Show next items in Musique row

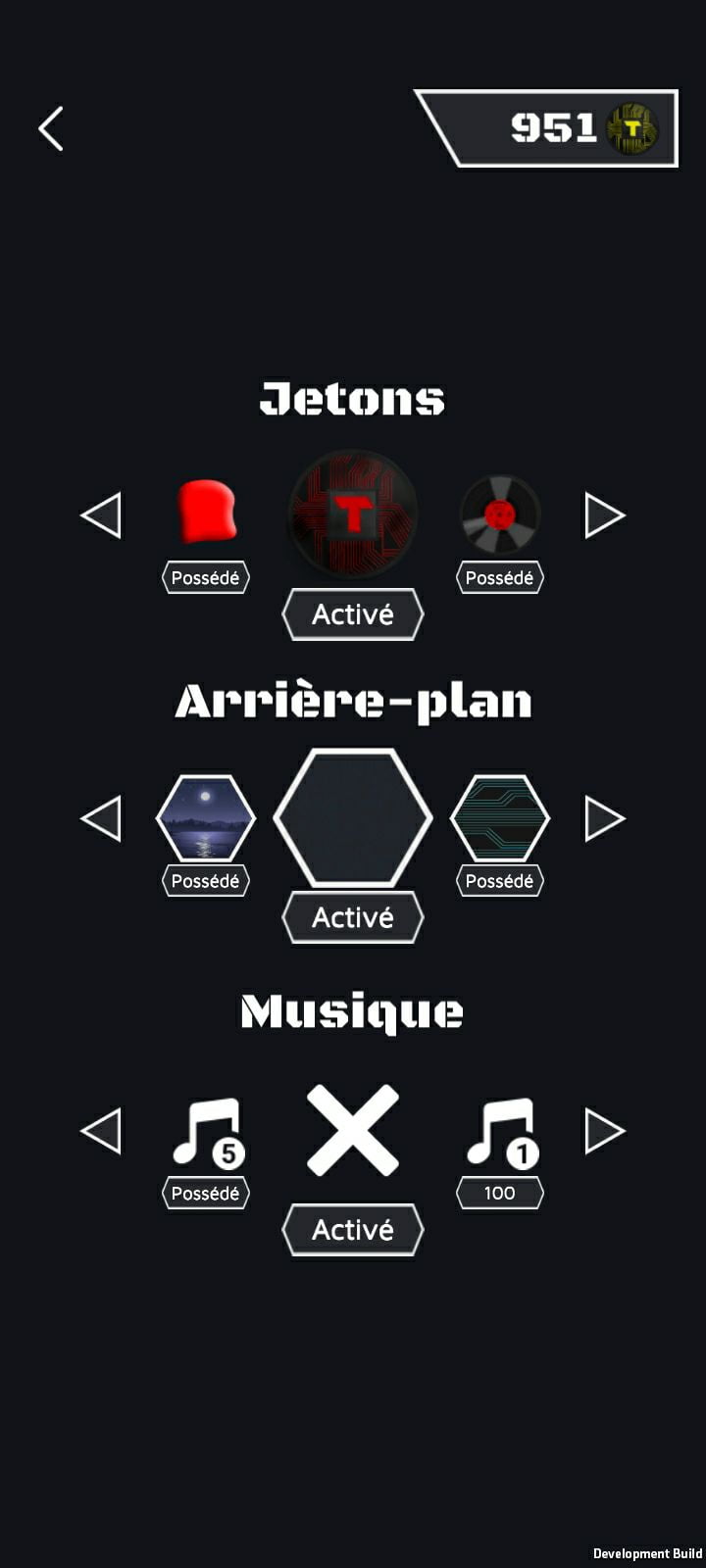pos(604,1131)
